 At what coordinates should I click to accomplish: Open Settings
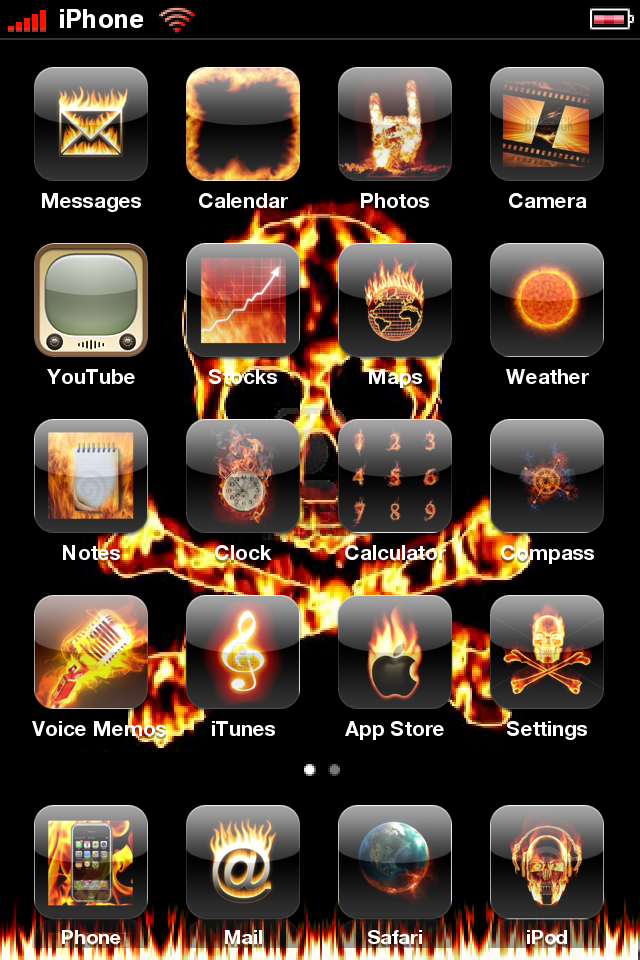(x=547, y=652)
